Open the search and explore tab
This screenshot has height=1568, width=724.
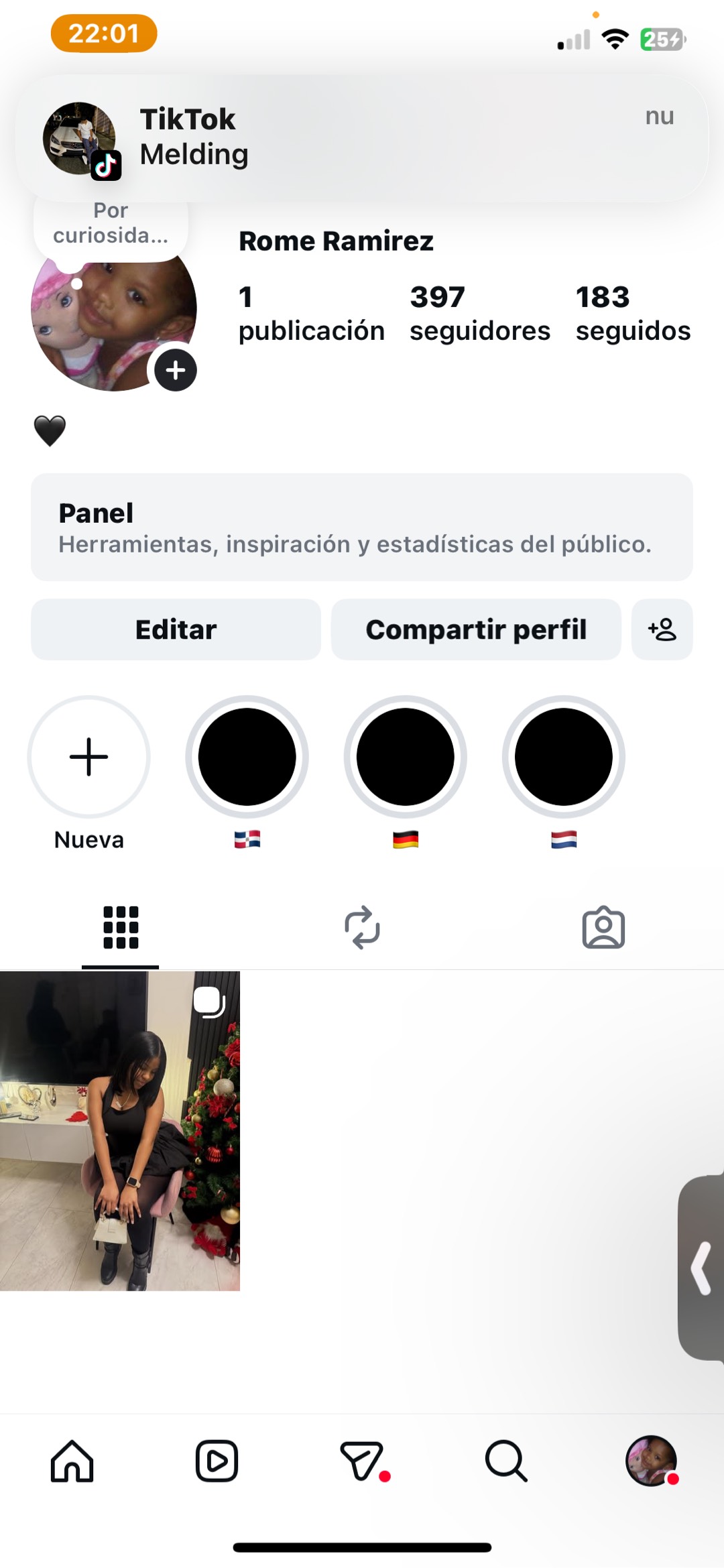(x=506, y=1461)
